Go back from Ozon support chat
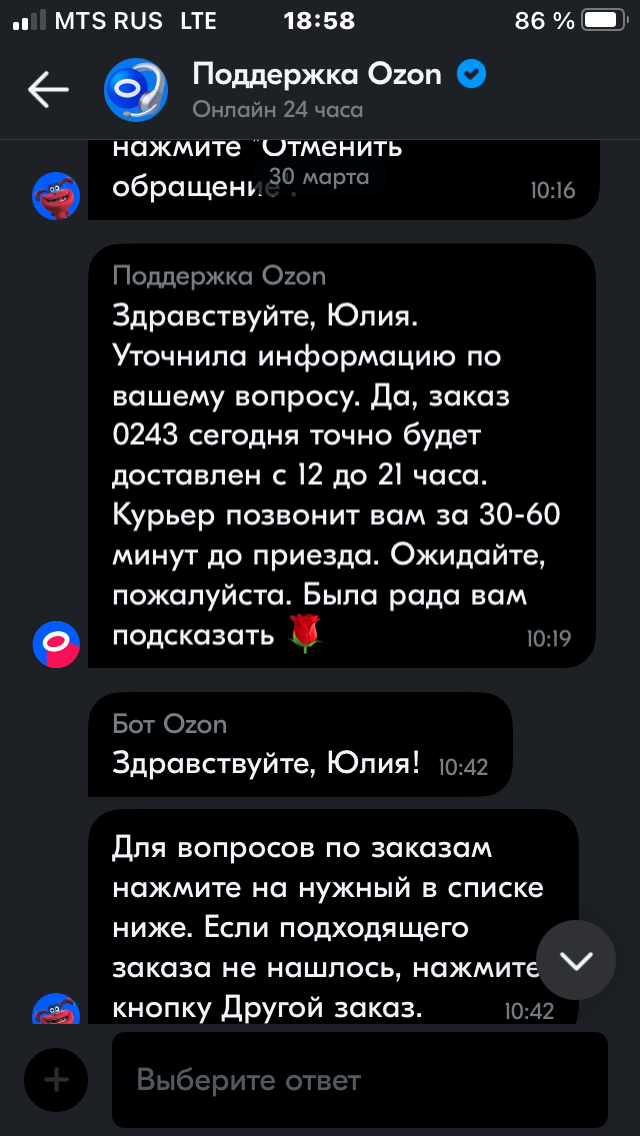This screenshot has height=1136, width=640. (x=47, y=89)
